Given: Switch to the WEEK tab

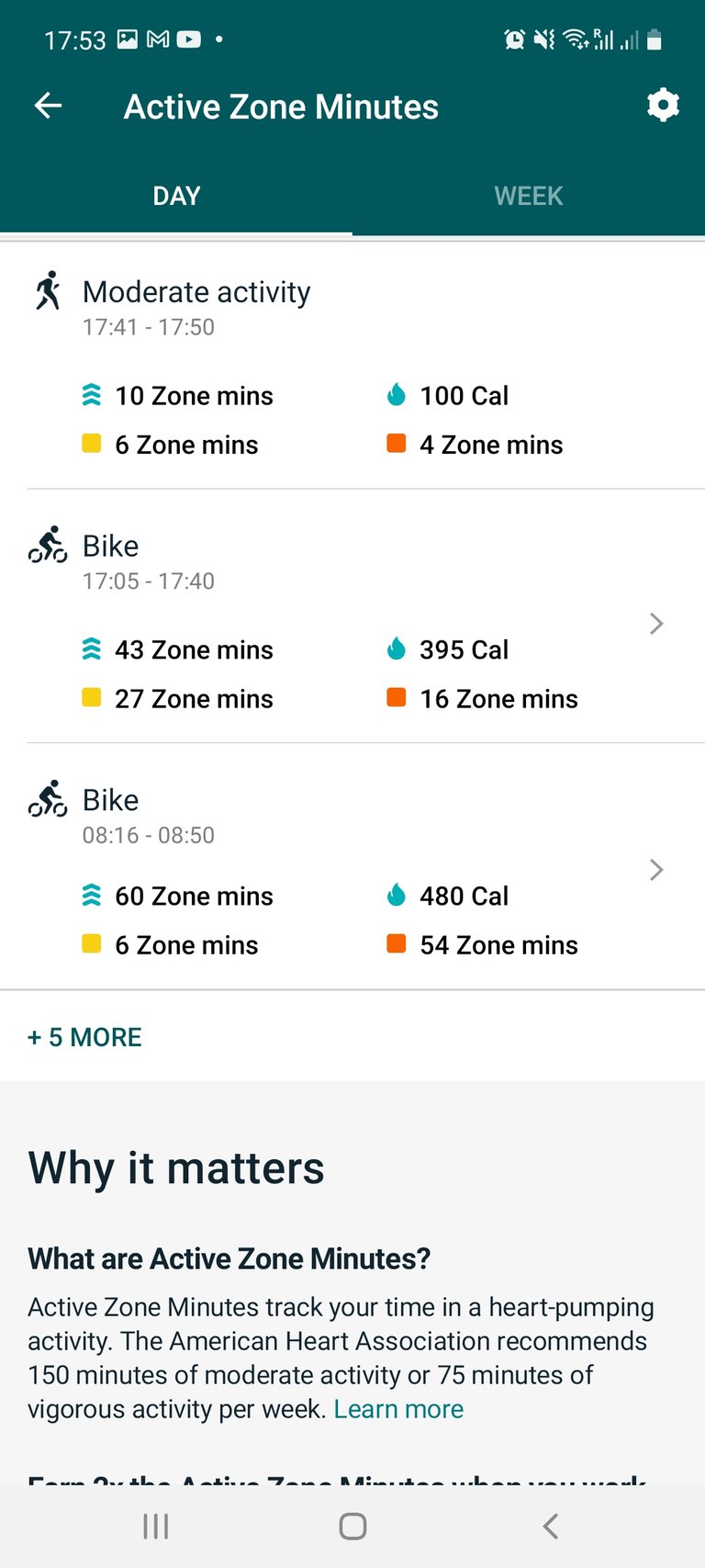Looking at the screenshot, I should [529, 196].
